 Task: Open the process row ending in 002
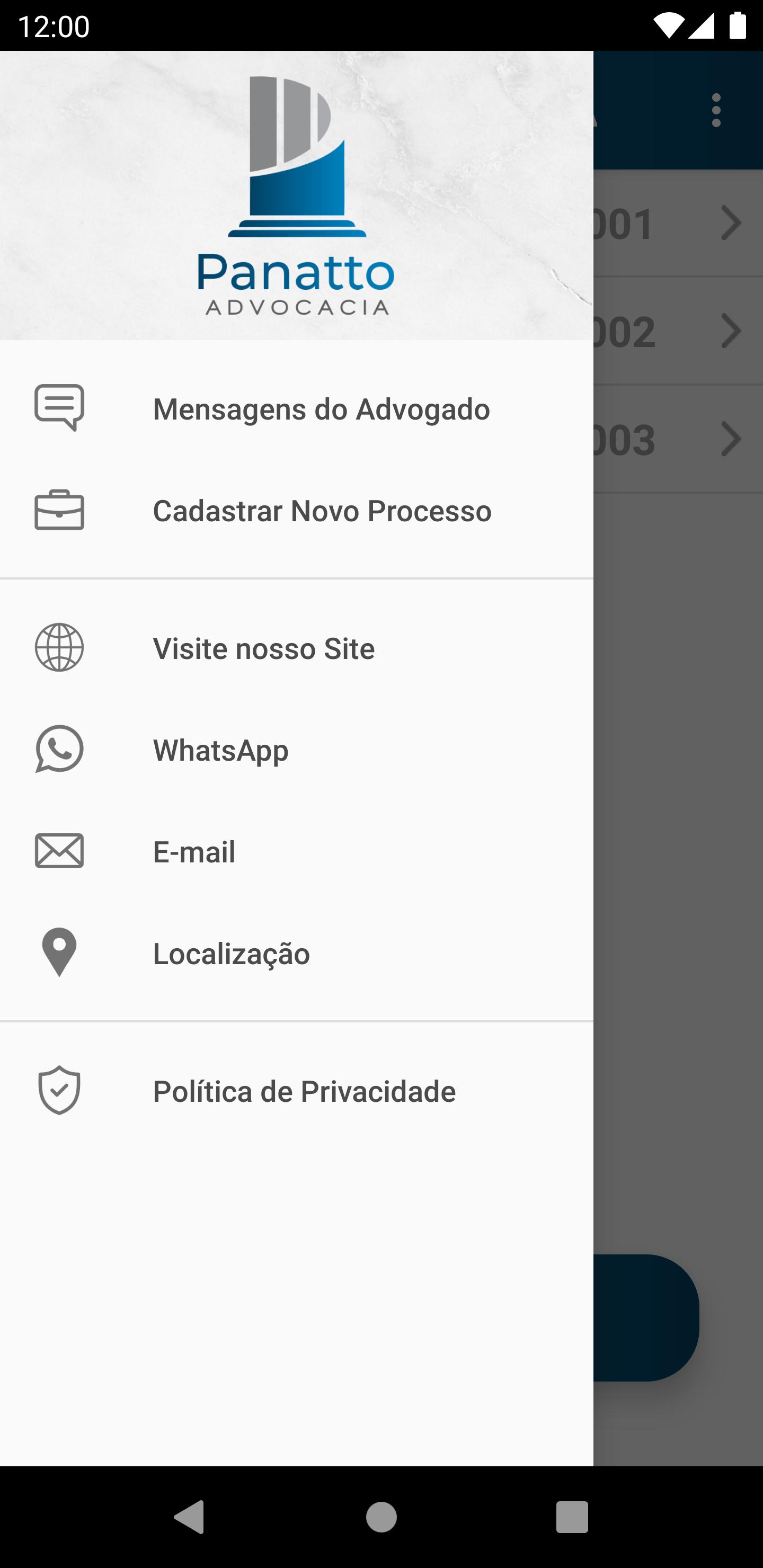(x=678, y=331)
